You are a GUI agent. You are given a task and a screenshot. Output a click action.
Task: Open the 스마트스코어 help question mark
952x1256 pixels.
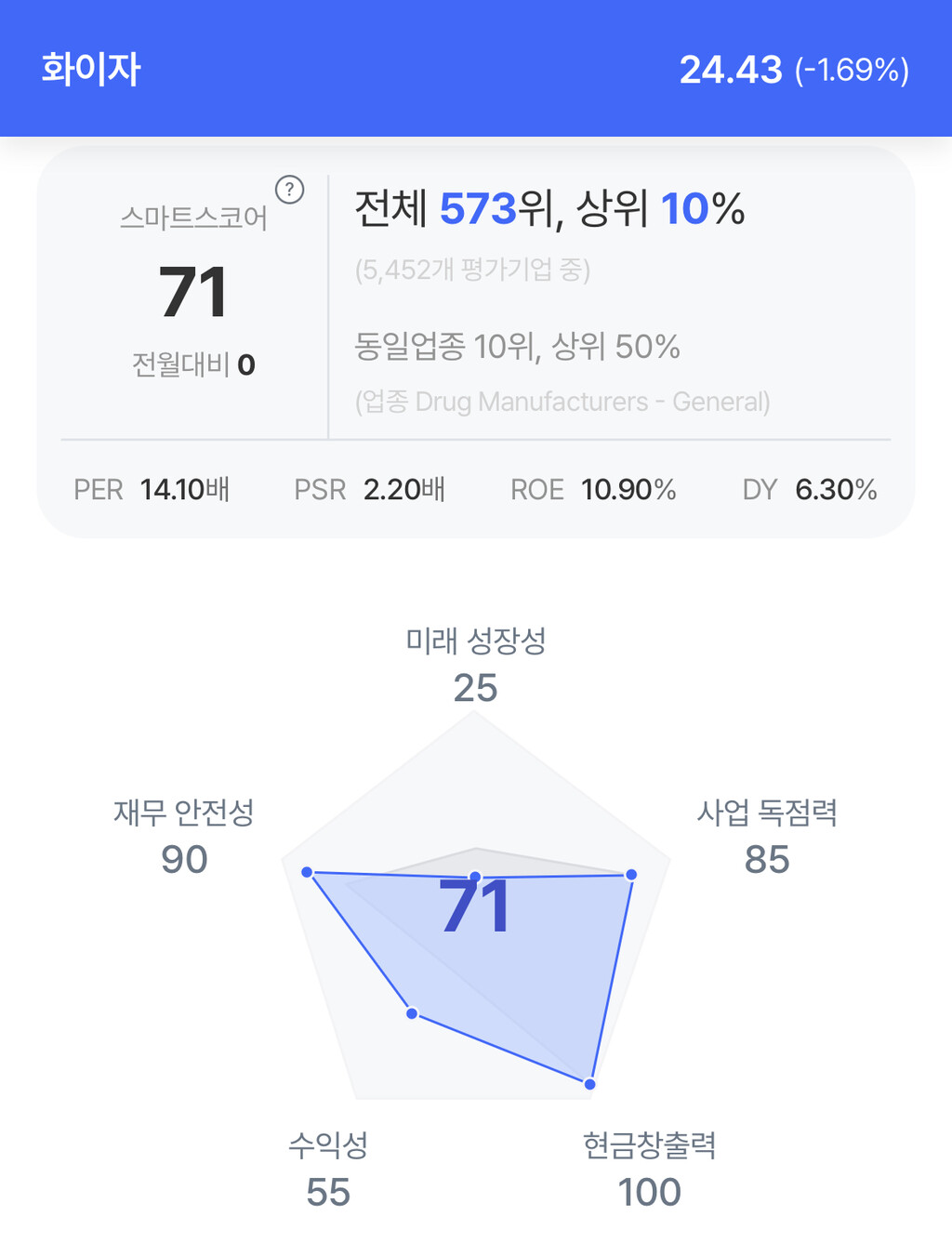[290, 191]
